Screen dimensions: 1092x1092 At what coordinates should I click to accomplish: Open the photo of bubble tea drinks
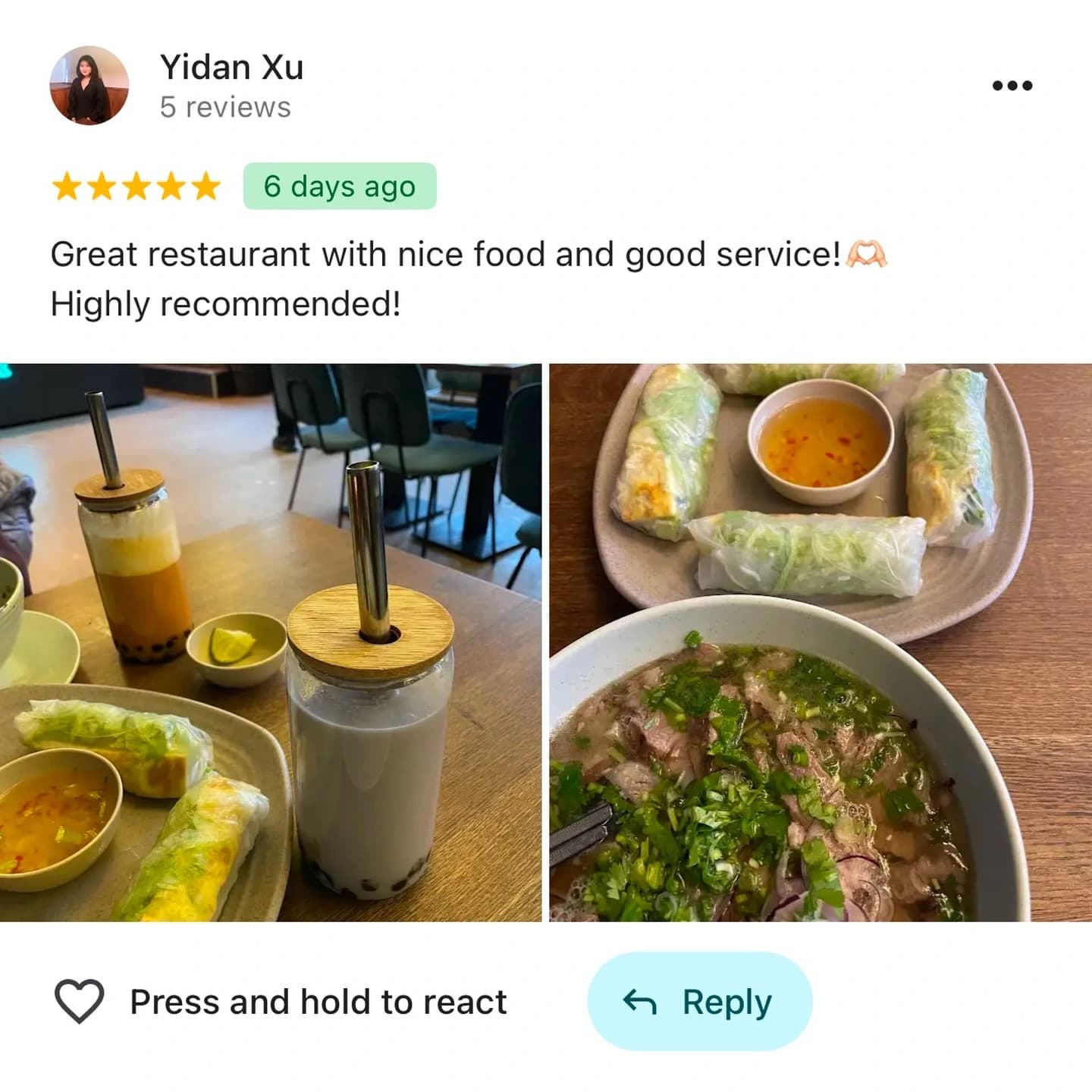tap(271, 642)
